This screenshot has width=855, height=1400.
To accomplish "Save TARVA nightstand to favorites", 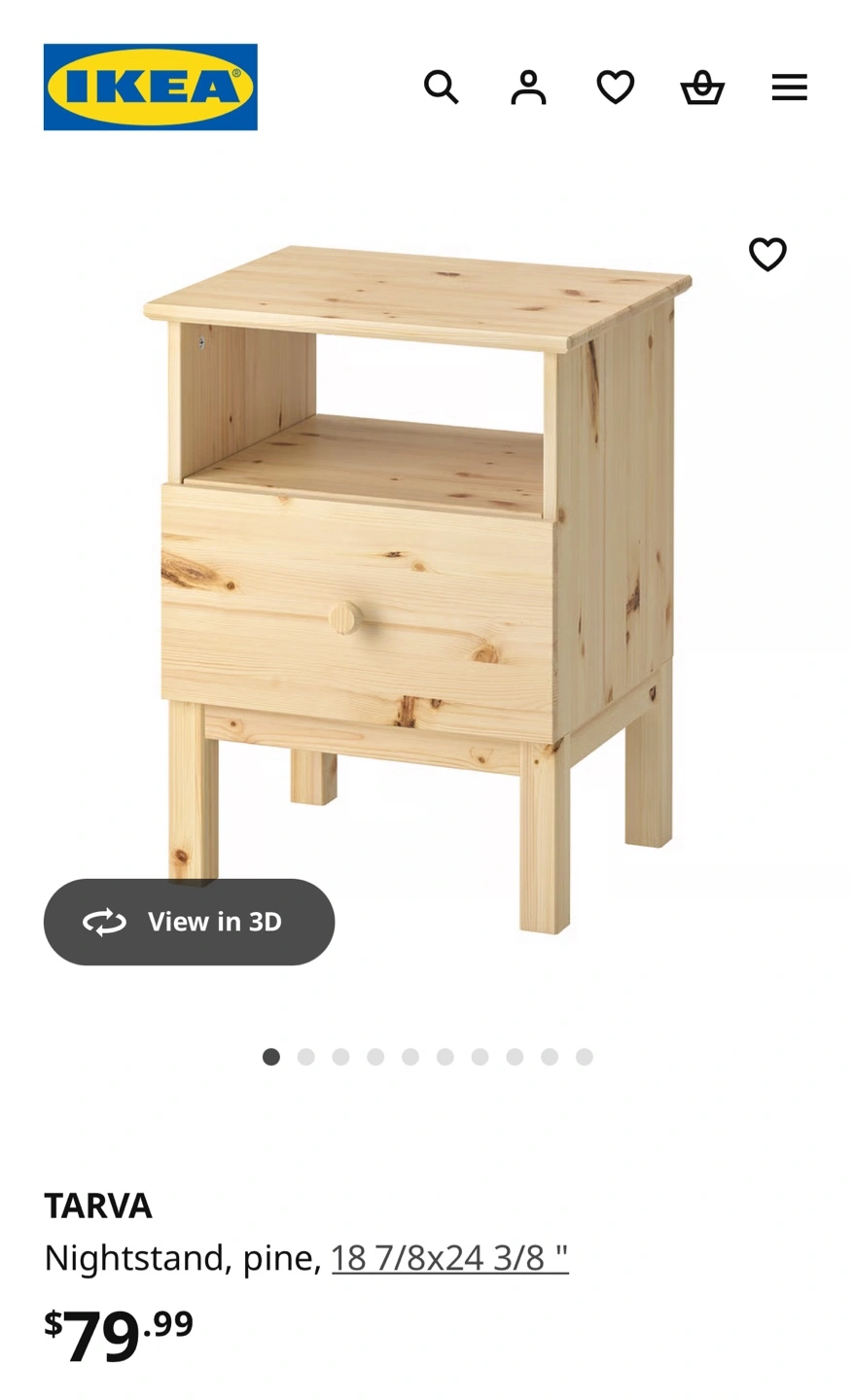I will click(767, 255).
